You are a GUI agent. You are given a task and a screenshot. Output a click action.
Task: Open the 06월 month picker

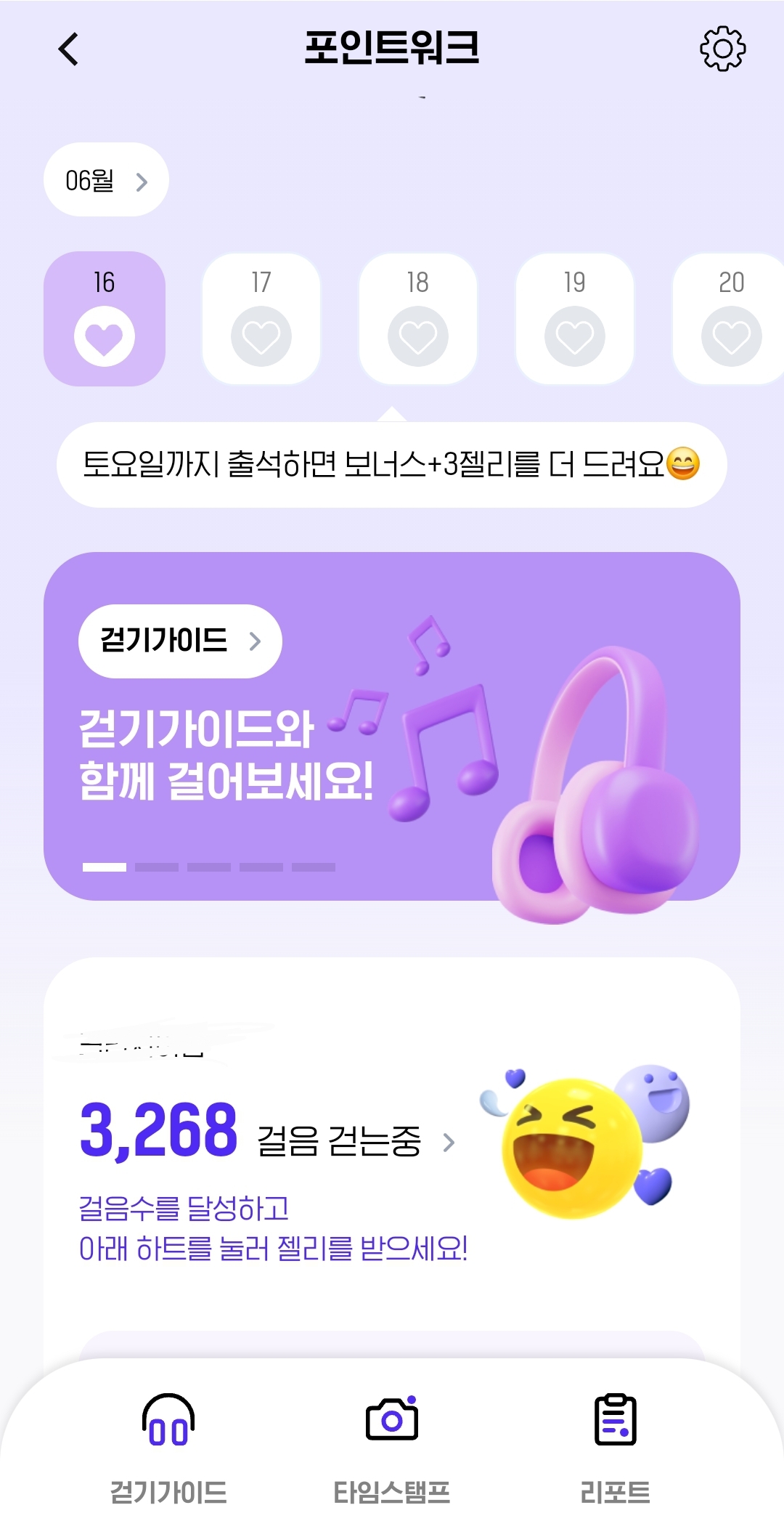(106, 179)
